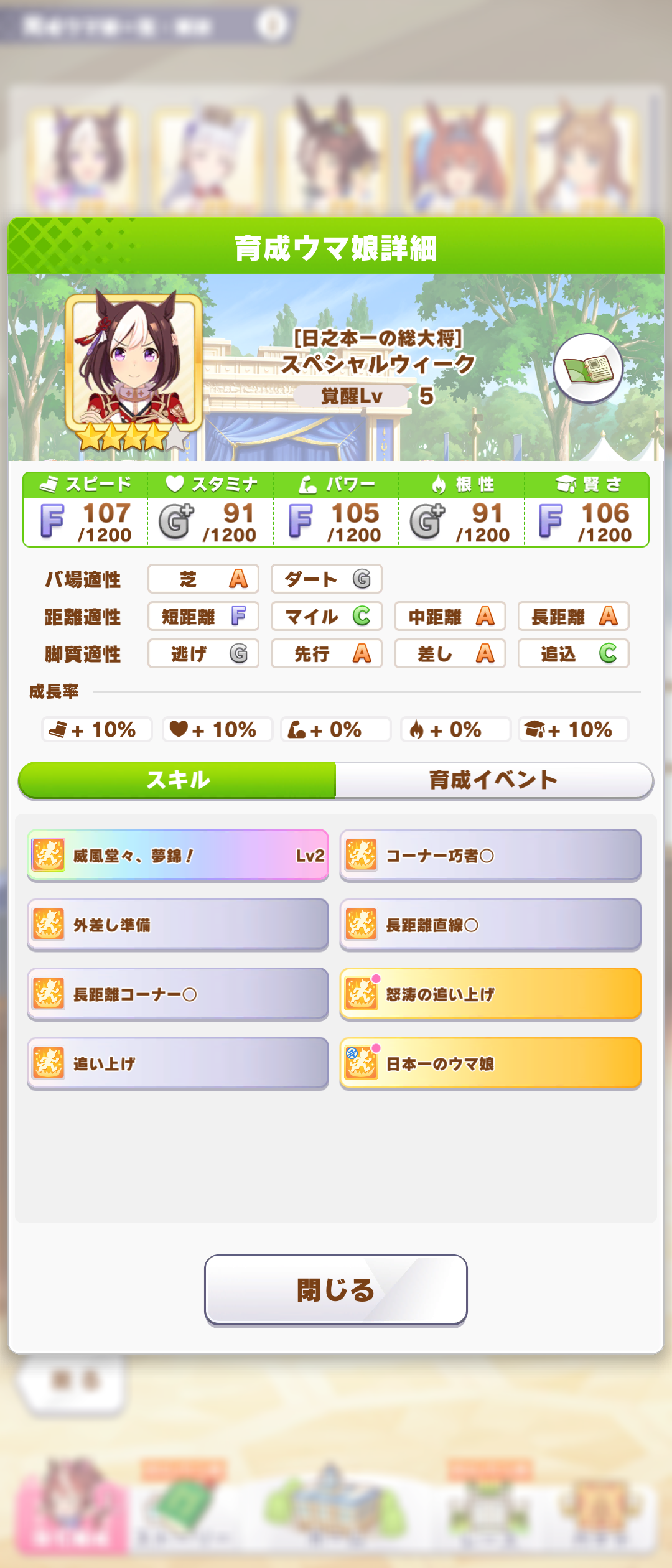Select the スキル tab
Viewport: 672px width, 1568px height.
(x=178, y=780)
